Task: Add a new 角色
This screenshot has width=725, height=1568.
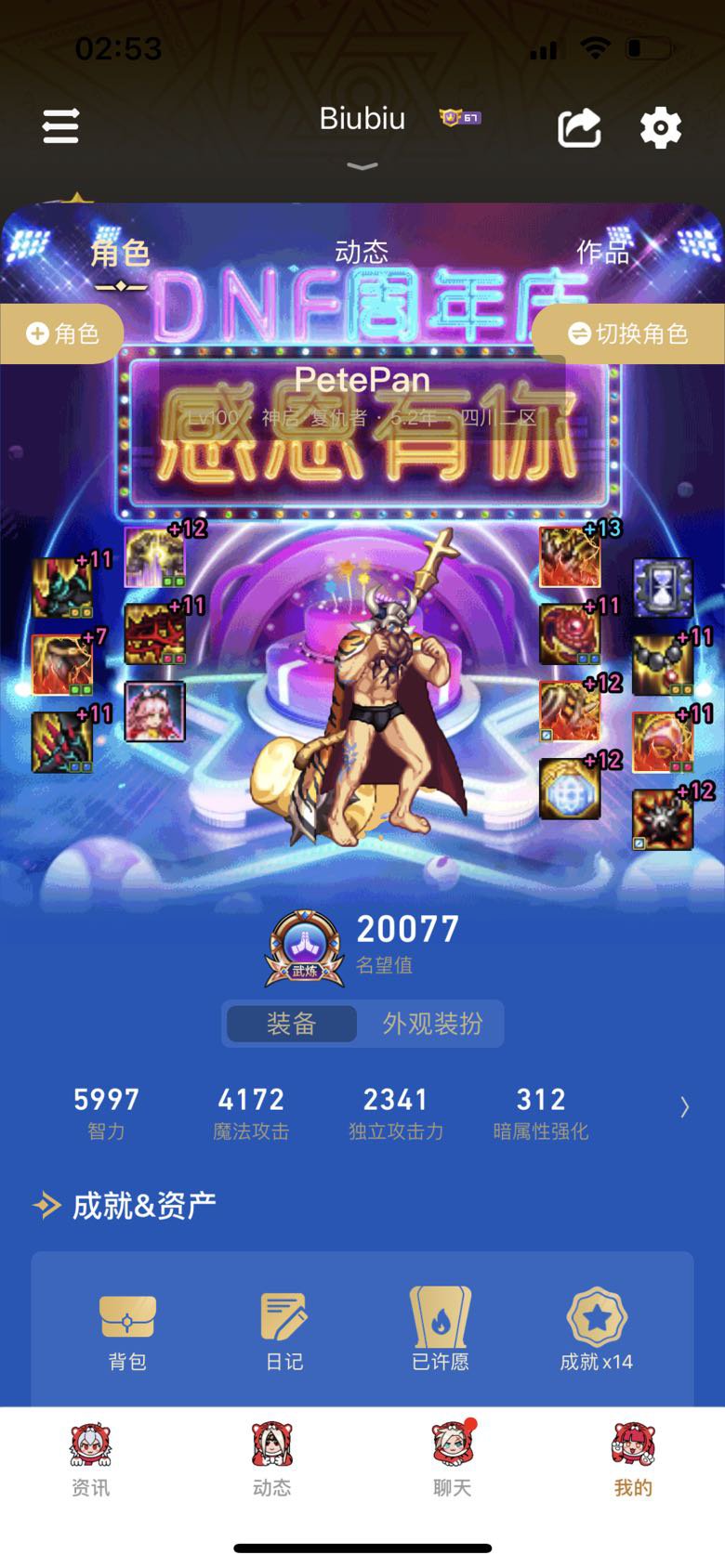Action: click(x=62, y=333)
